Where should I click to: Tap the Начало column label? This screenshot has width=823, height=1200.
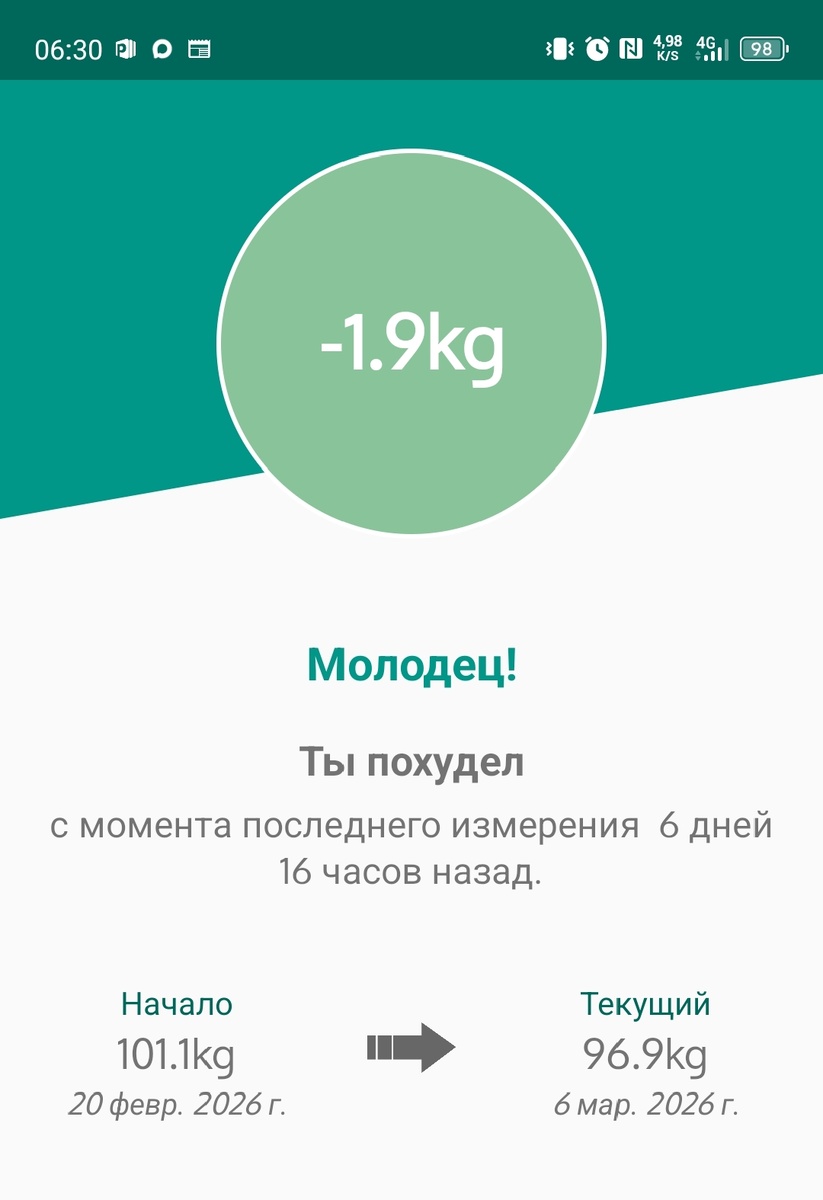pos(178,1005)
